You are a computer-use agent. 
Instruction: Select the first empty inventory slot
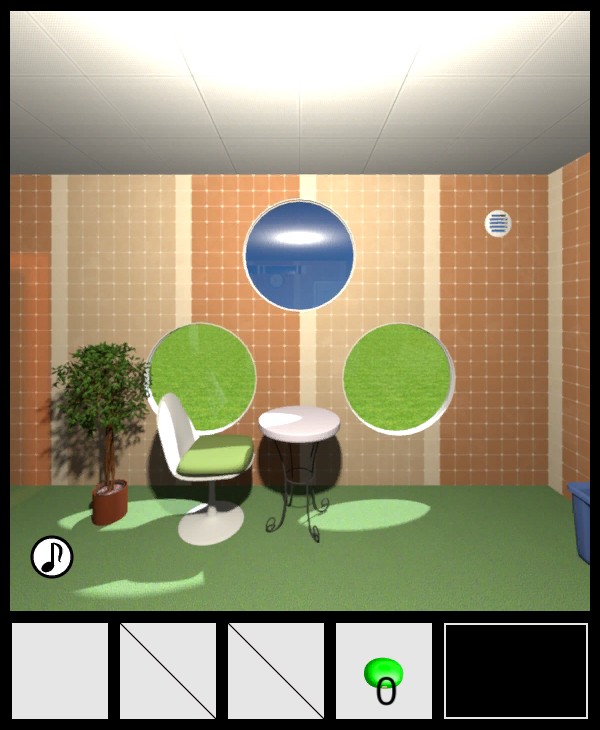60,671
